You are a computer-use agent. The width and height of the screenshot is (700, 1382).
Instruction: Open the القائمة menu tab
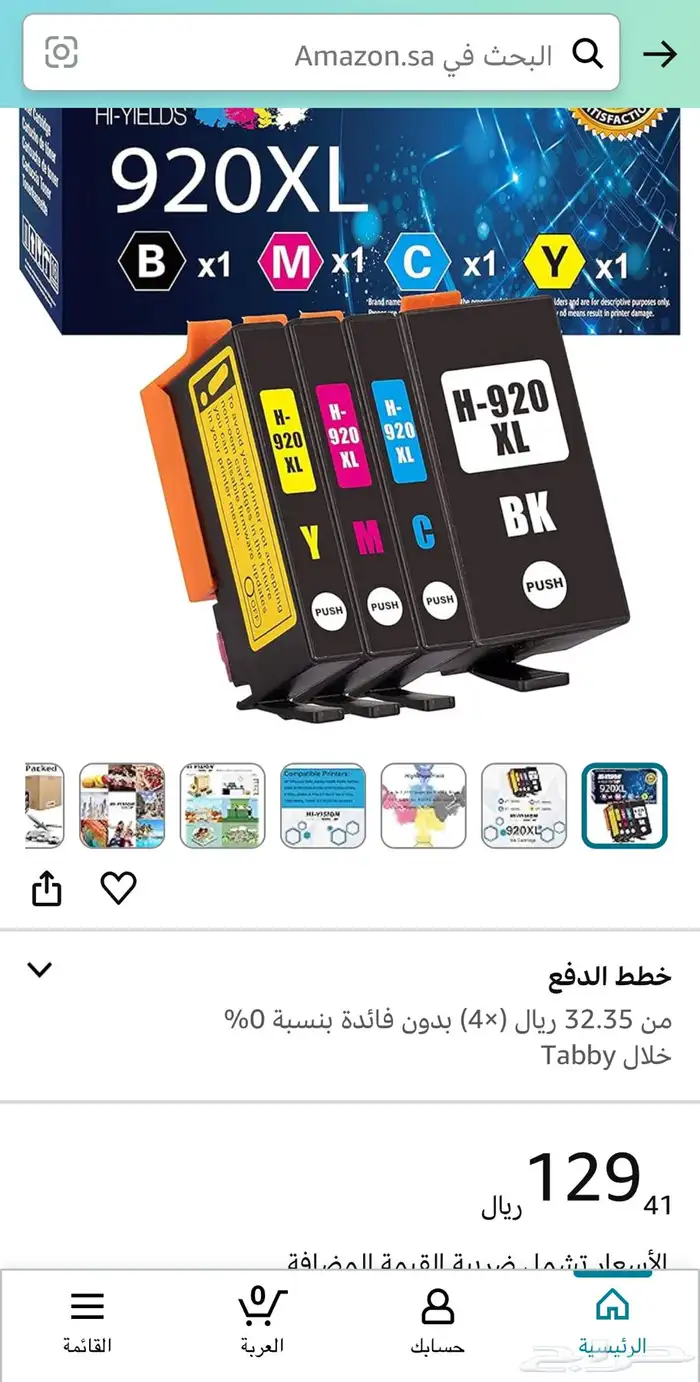point(87,1322)
